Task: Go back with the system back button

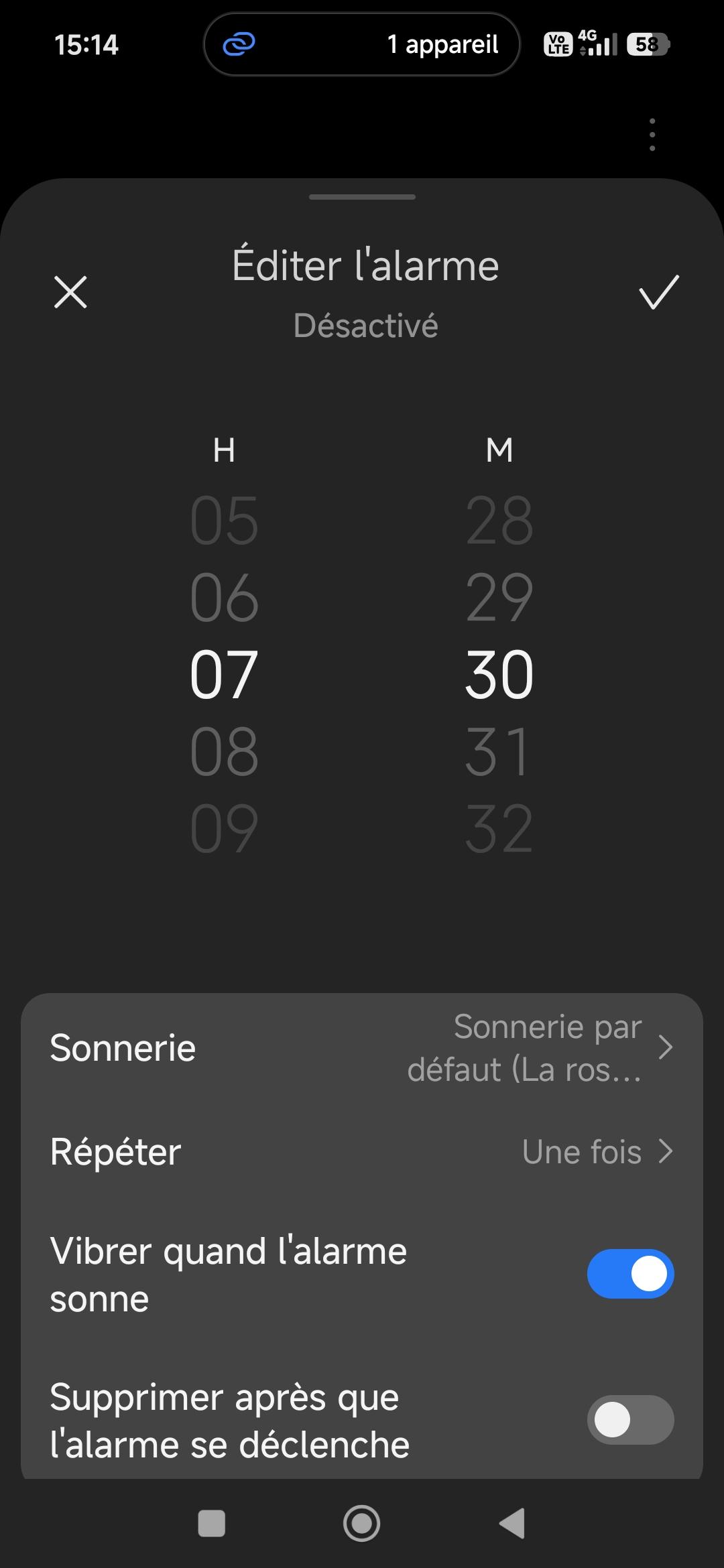Action: tap(512, 1523)
